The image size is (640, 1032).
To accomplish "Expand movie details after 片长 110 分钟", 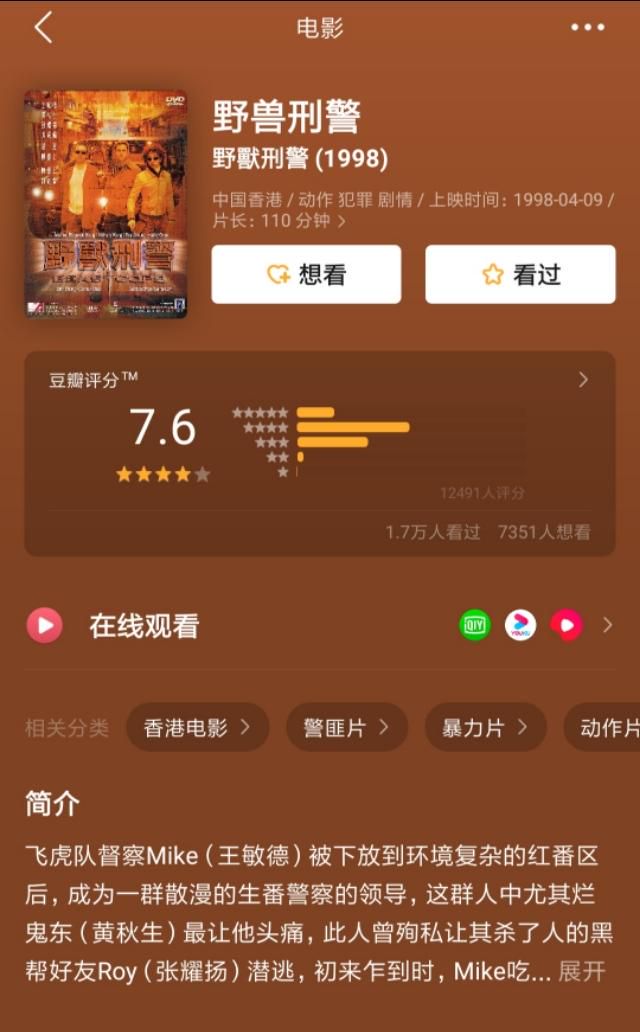I will 342,221.
